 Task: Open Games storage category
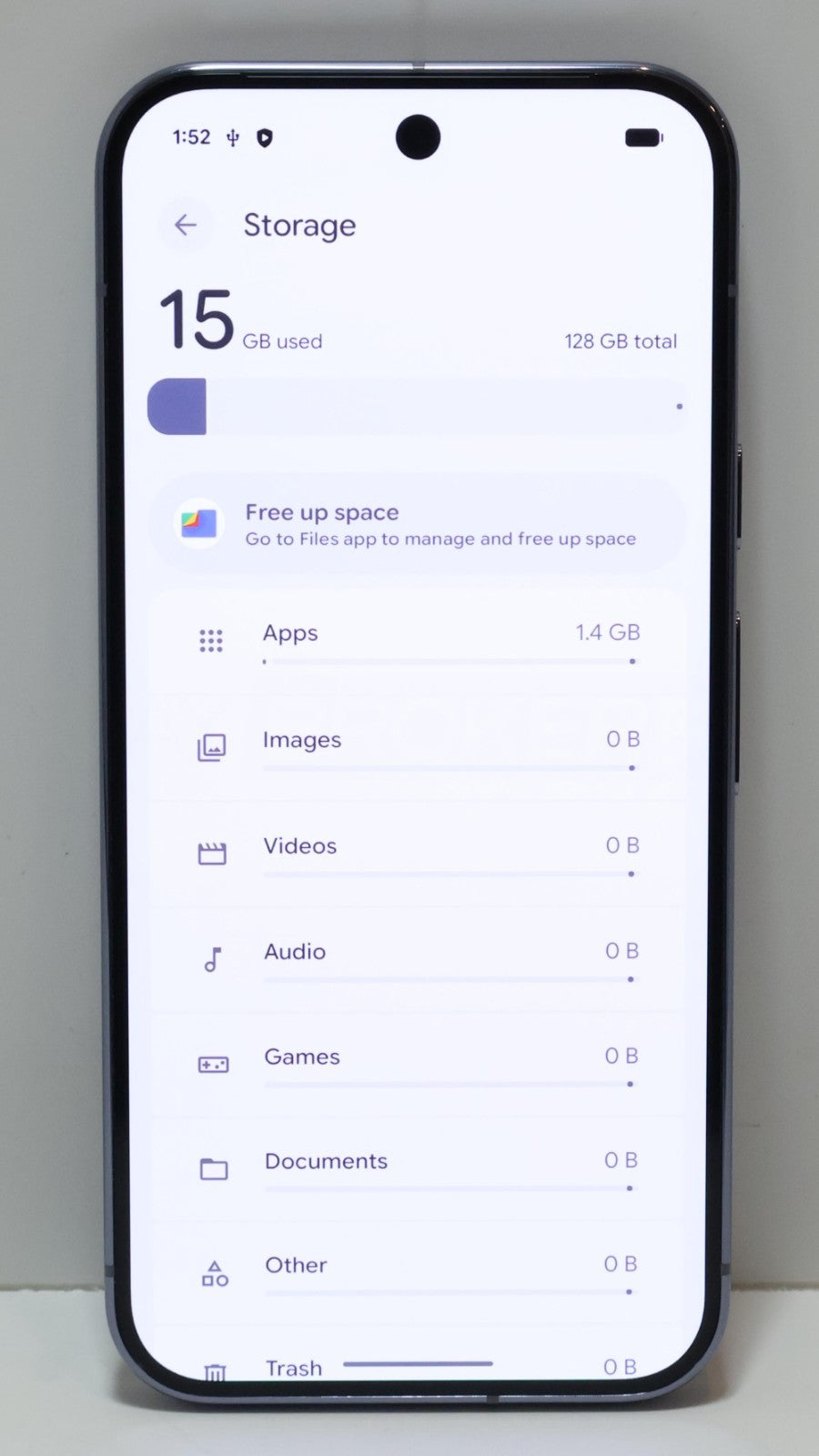point(417,1063)
